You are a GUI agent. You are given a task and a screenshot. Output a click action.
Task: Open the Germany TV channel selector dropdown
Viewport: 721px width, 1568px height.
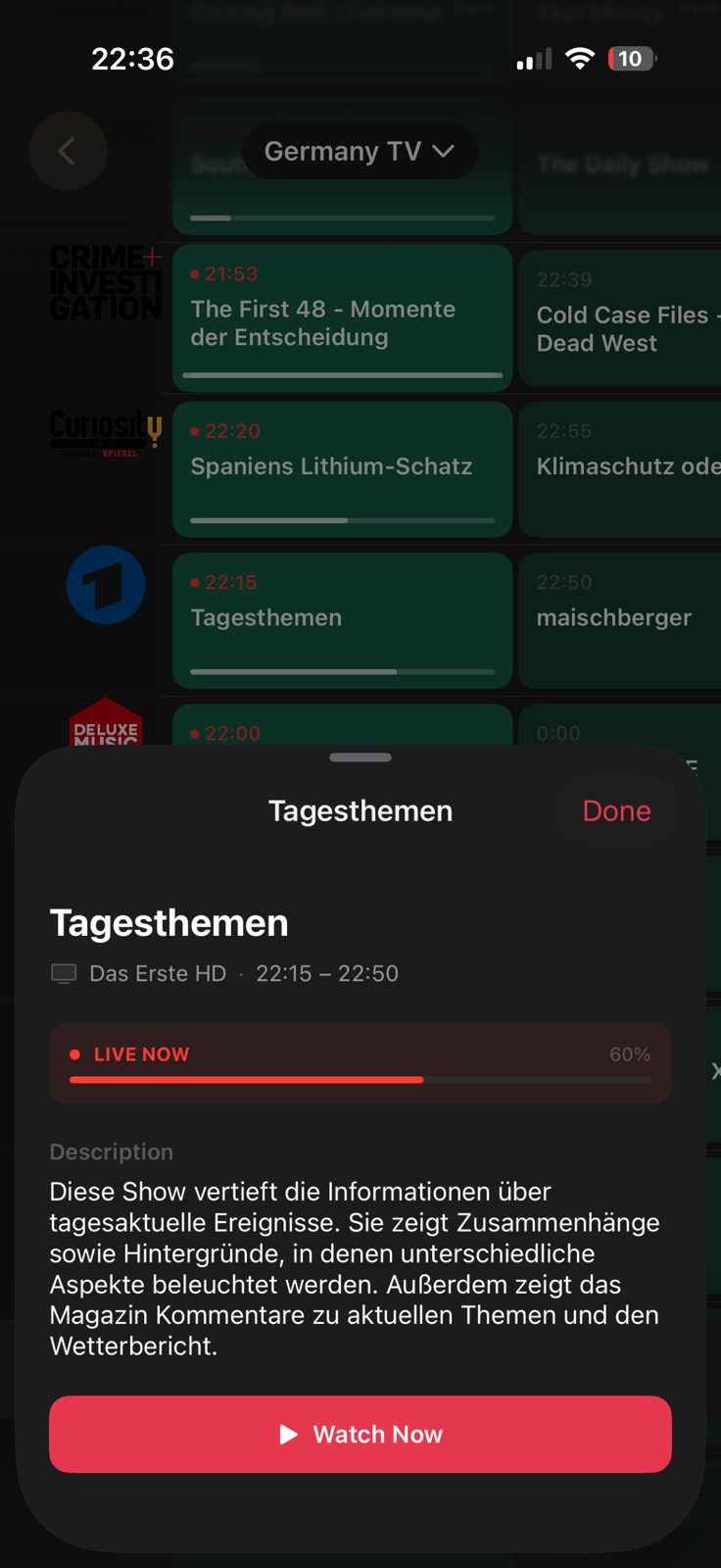[x=360, y=151]
